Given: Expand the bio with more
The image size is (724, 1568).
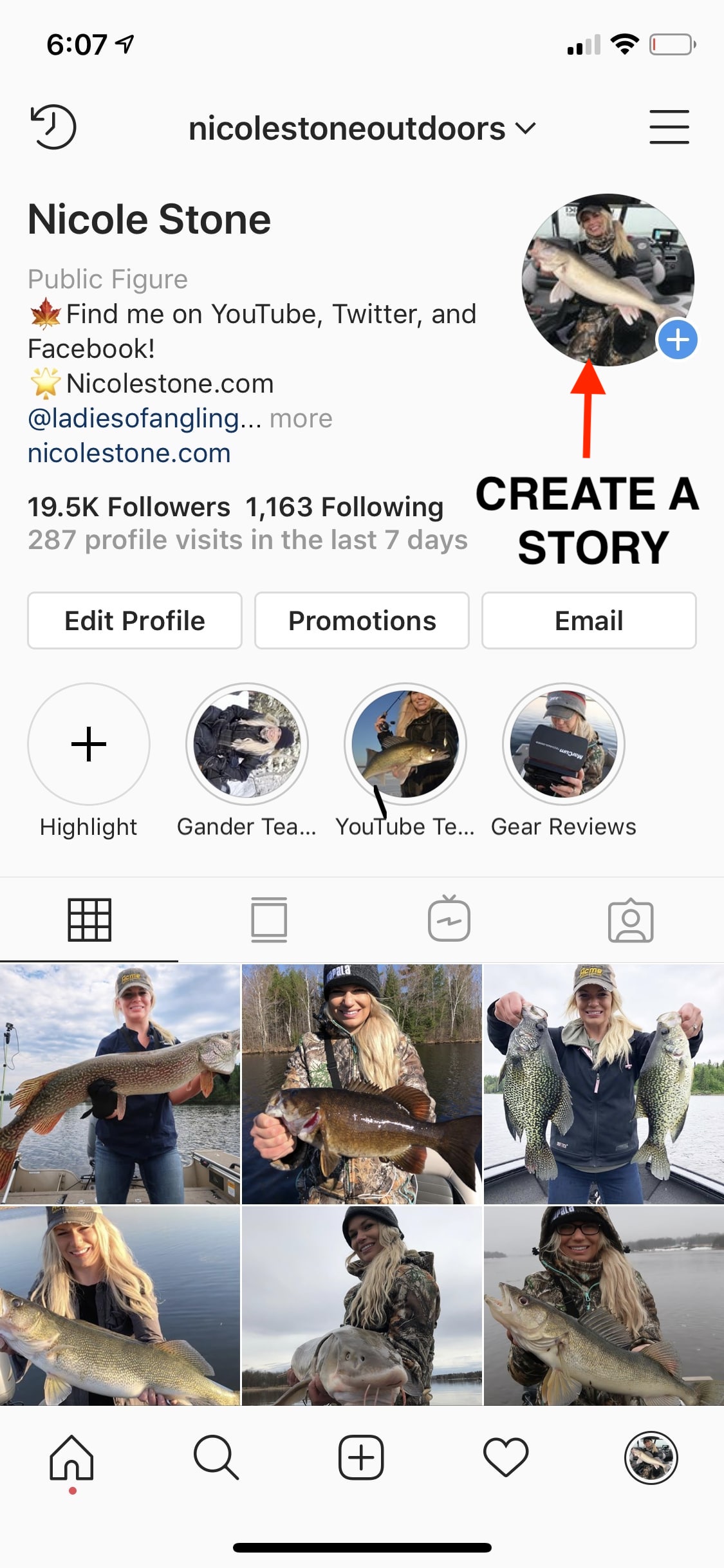Looking at the screenshot, I should click(x=301, y=418).
